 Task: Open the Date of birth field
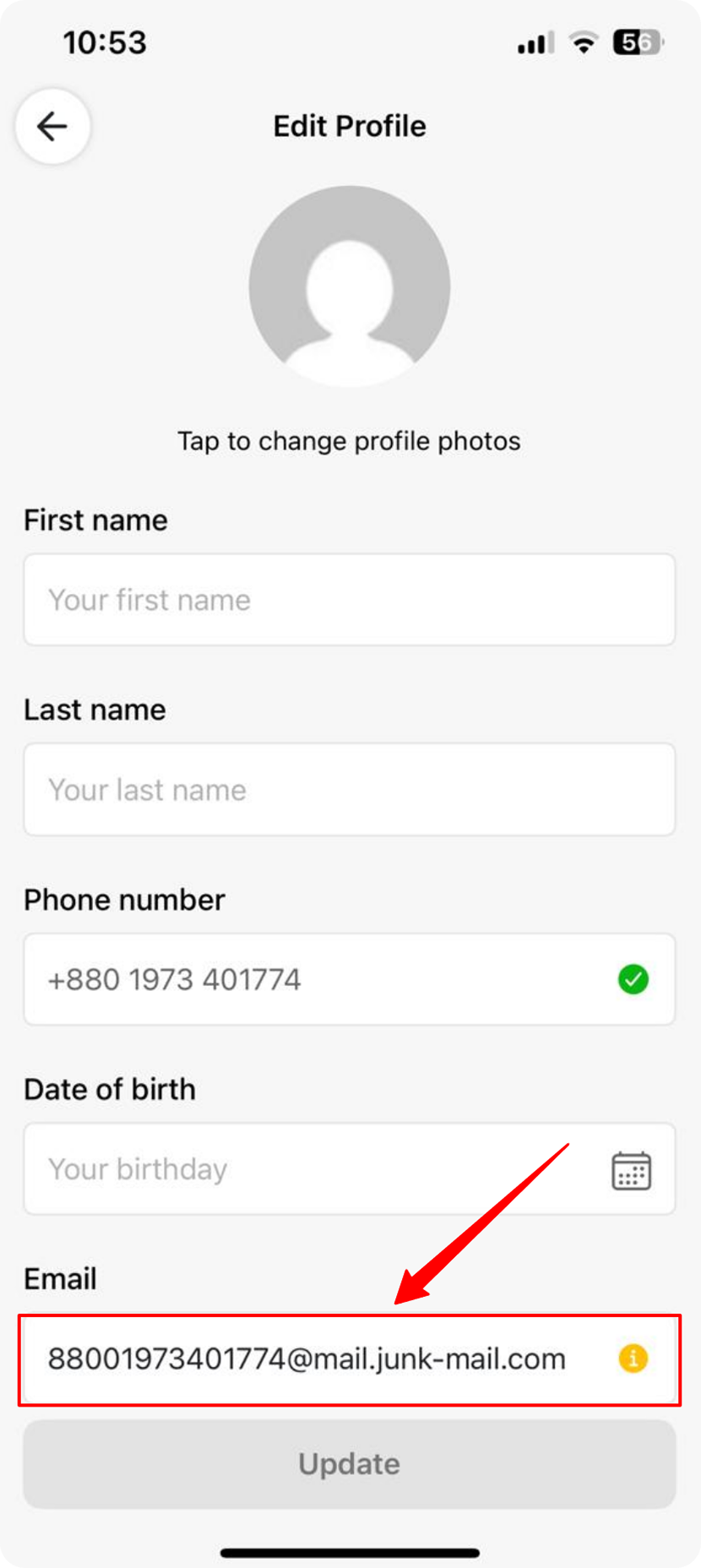(350, 1169)
